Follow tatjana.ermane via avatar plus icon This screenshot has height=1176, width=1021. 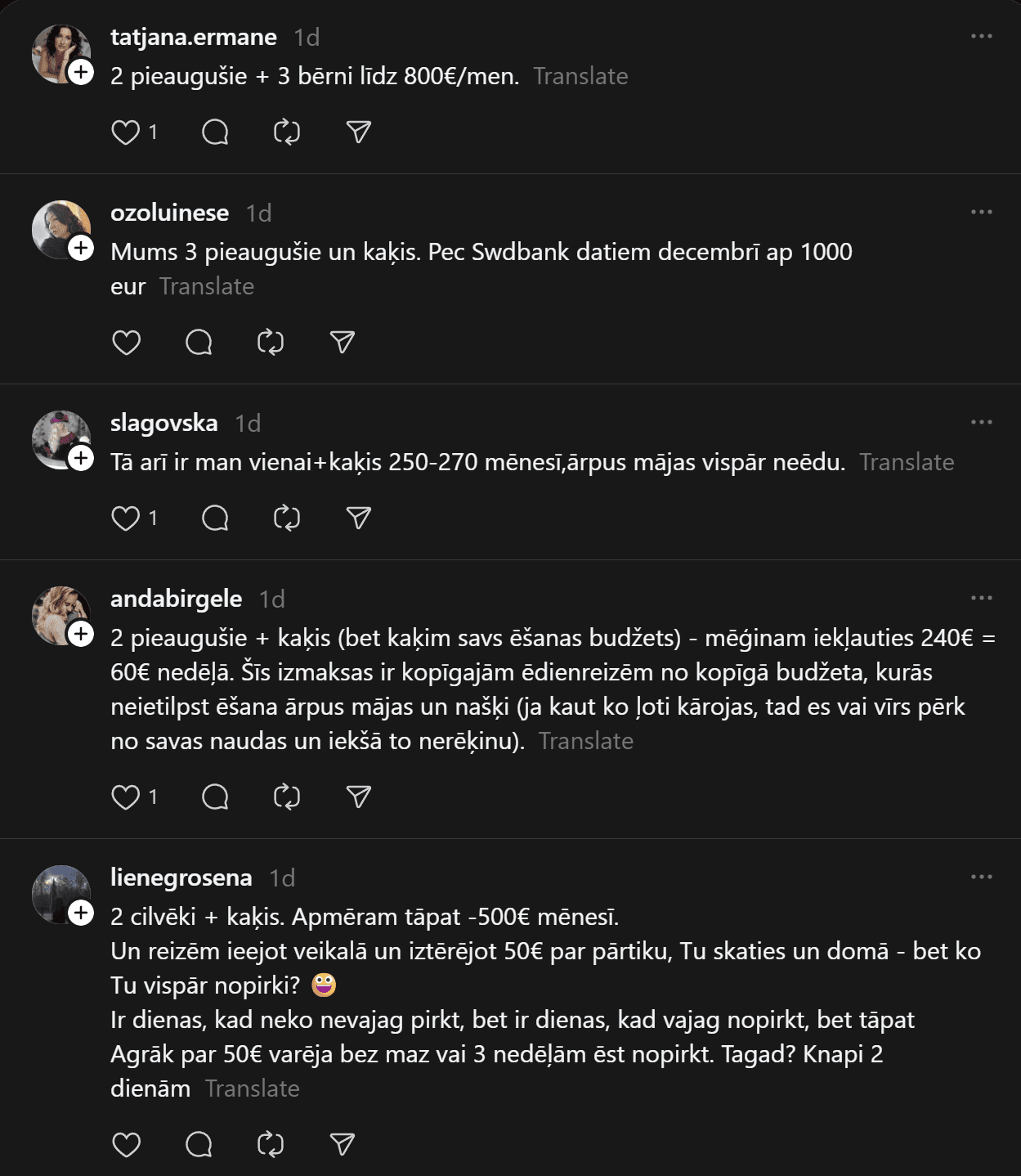80,73
